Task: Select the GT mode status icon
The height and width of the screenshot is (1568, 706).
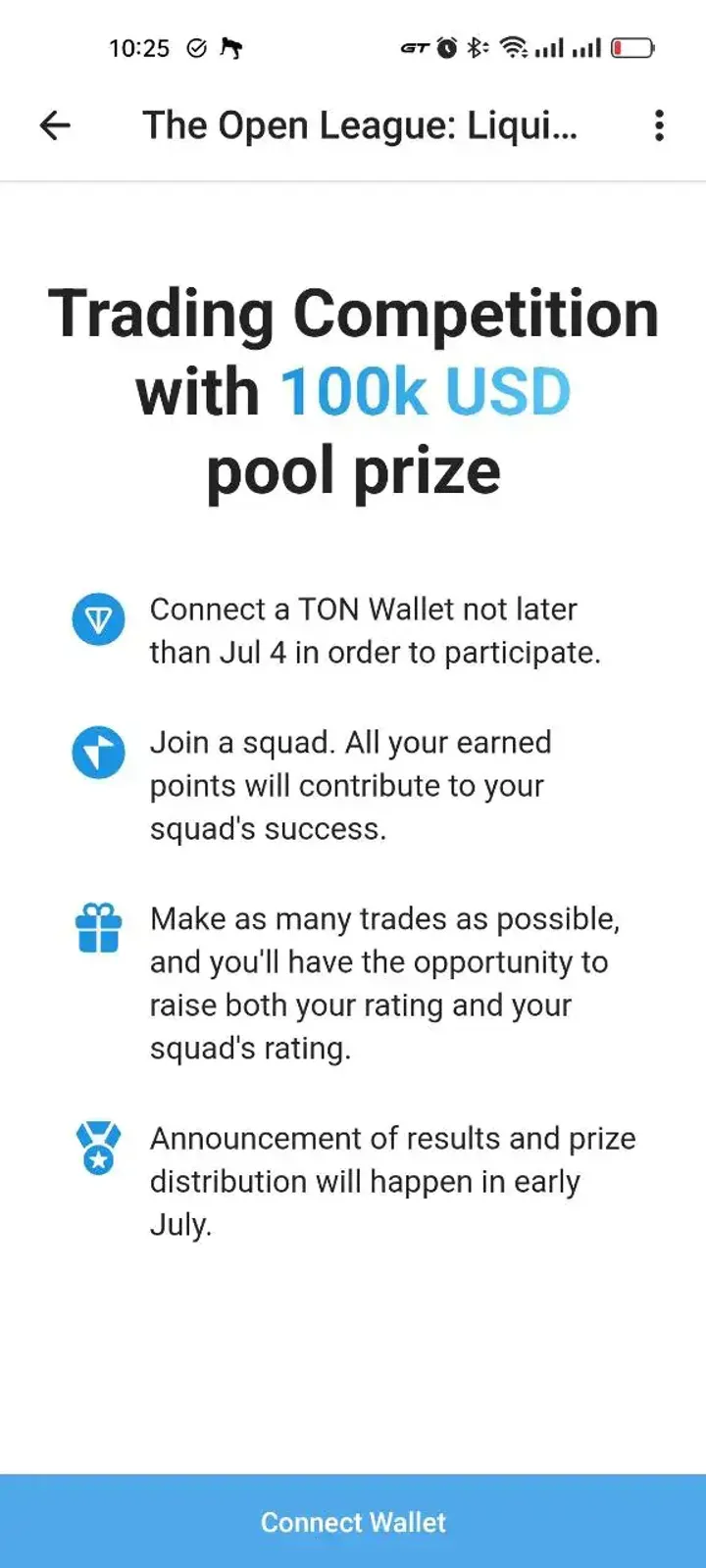Action: [414, 47]
